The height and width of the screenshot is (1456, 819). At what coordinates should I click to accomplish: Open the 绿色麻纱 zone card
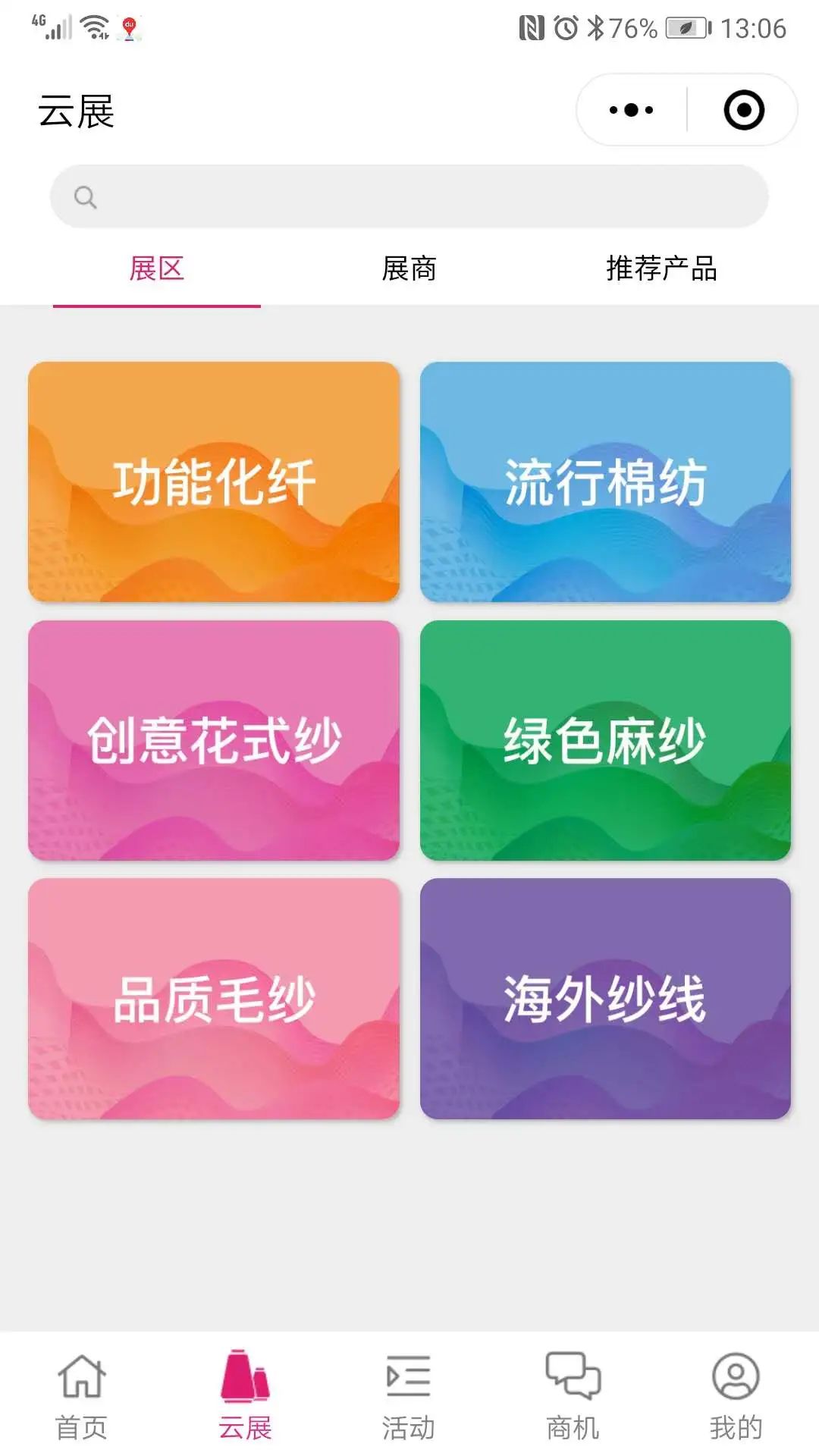coord(605,740)
